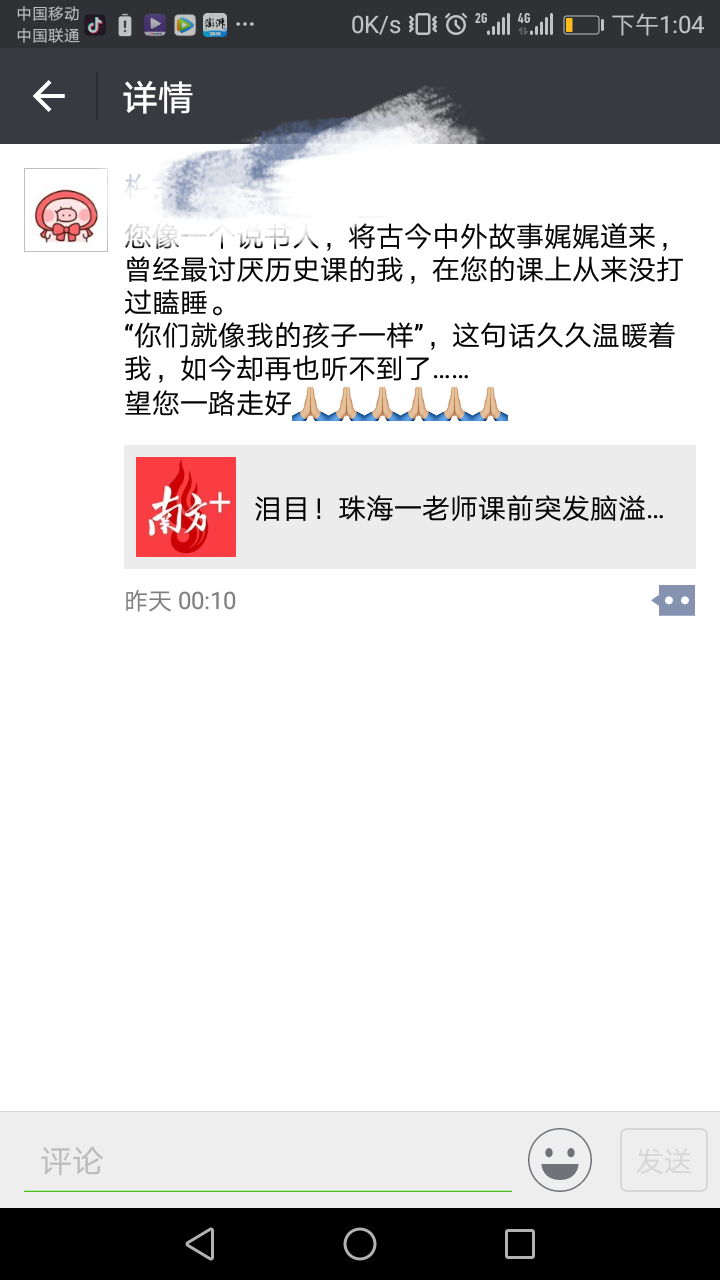Tap the TikTok icon in the status bar

coord(96,25)
